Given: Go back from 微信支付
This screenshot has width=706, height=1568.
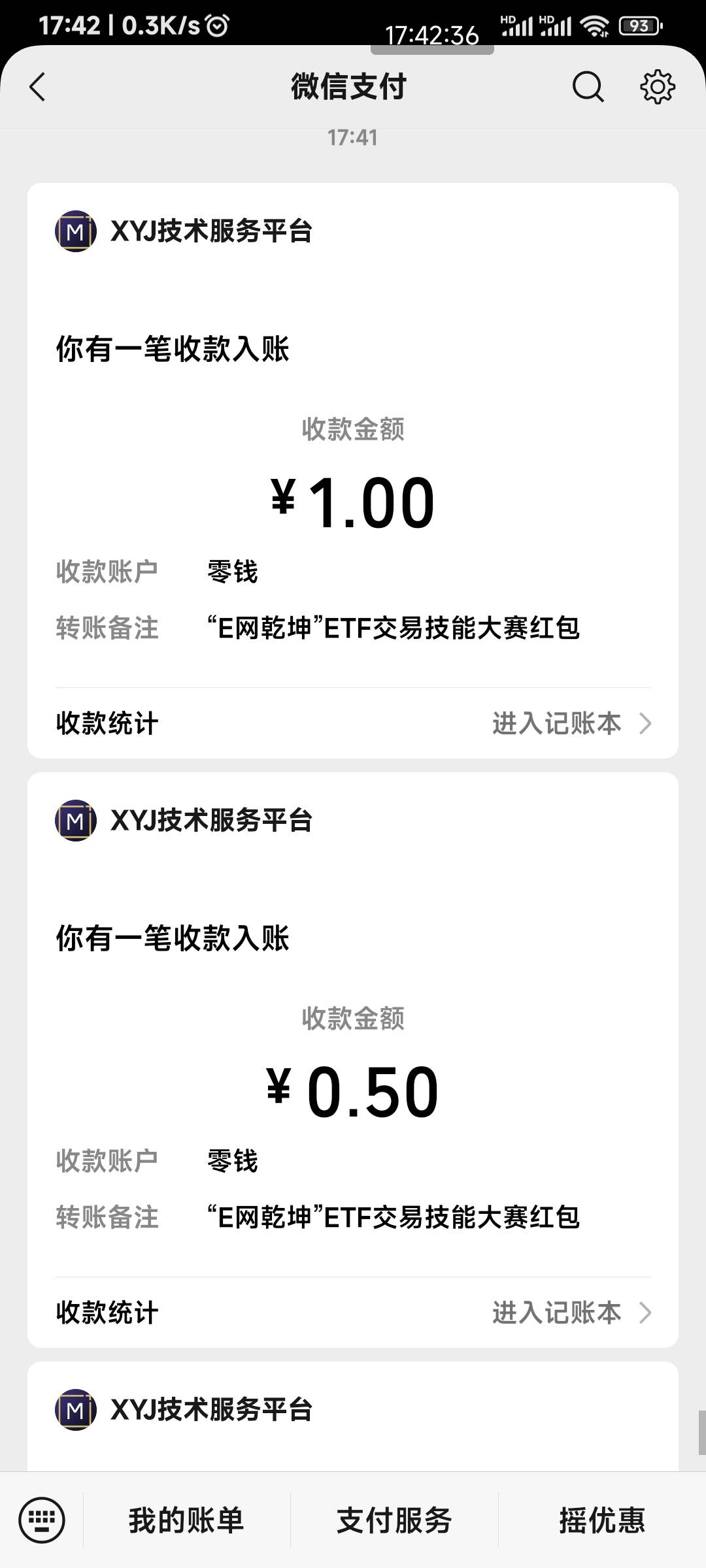Looking at the screenshot, I should [x=38, y=87].
